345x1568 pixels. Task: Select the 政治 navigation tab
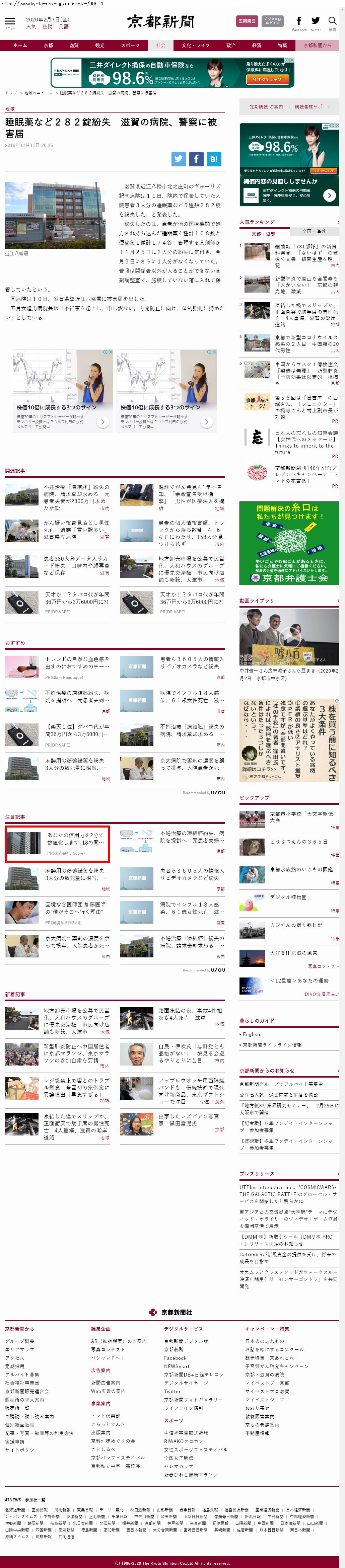pyautogui.click(x=231, y=45)
